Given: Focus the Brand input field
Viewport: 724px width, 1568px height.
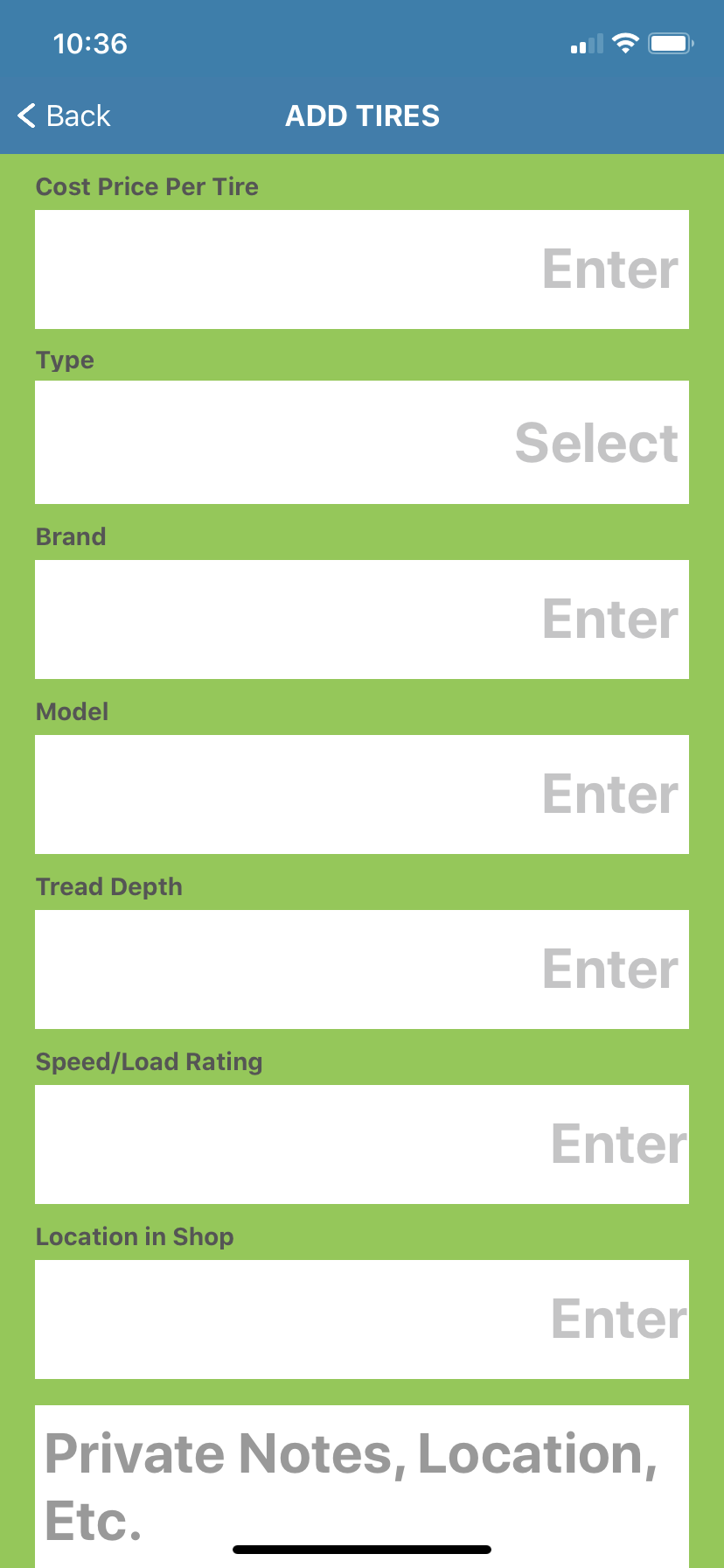Looking at the screenshot, I should pos(362,619).
